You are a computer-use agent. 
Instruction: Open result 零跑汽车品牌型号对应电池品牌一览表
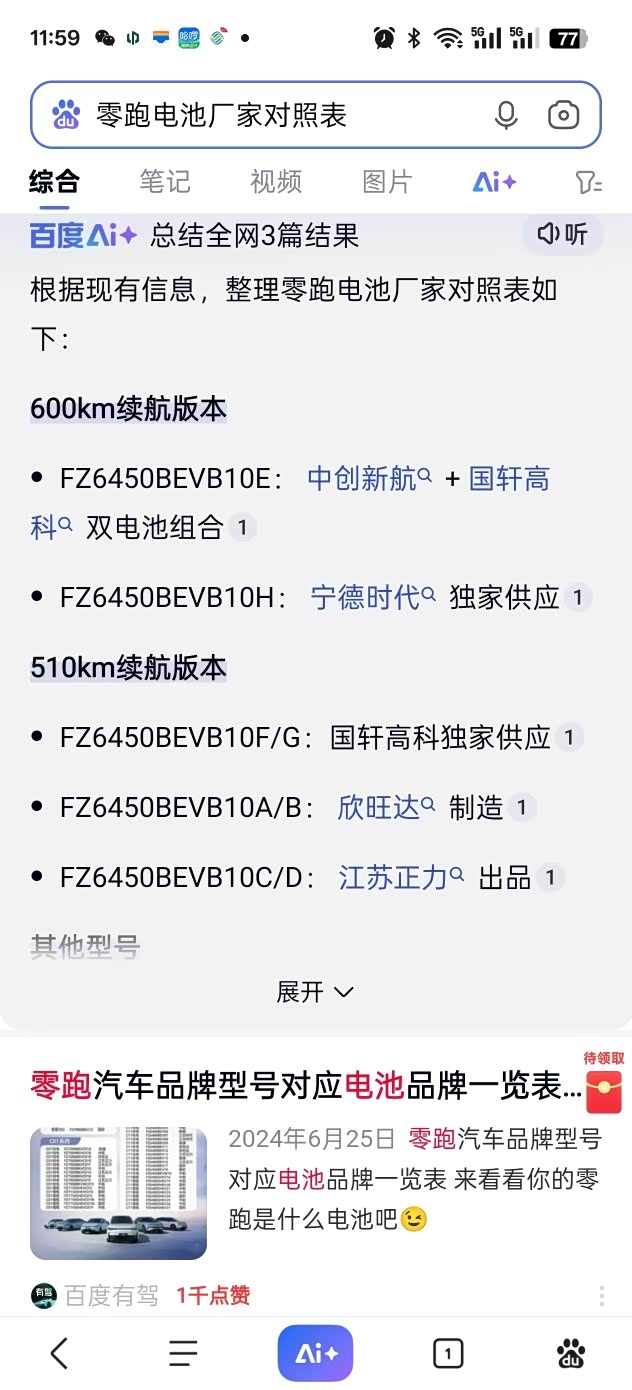pyautogui.click(x=306, y=1086)
